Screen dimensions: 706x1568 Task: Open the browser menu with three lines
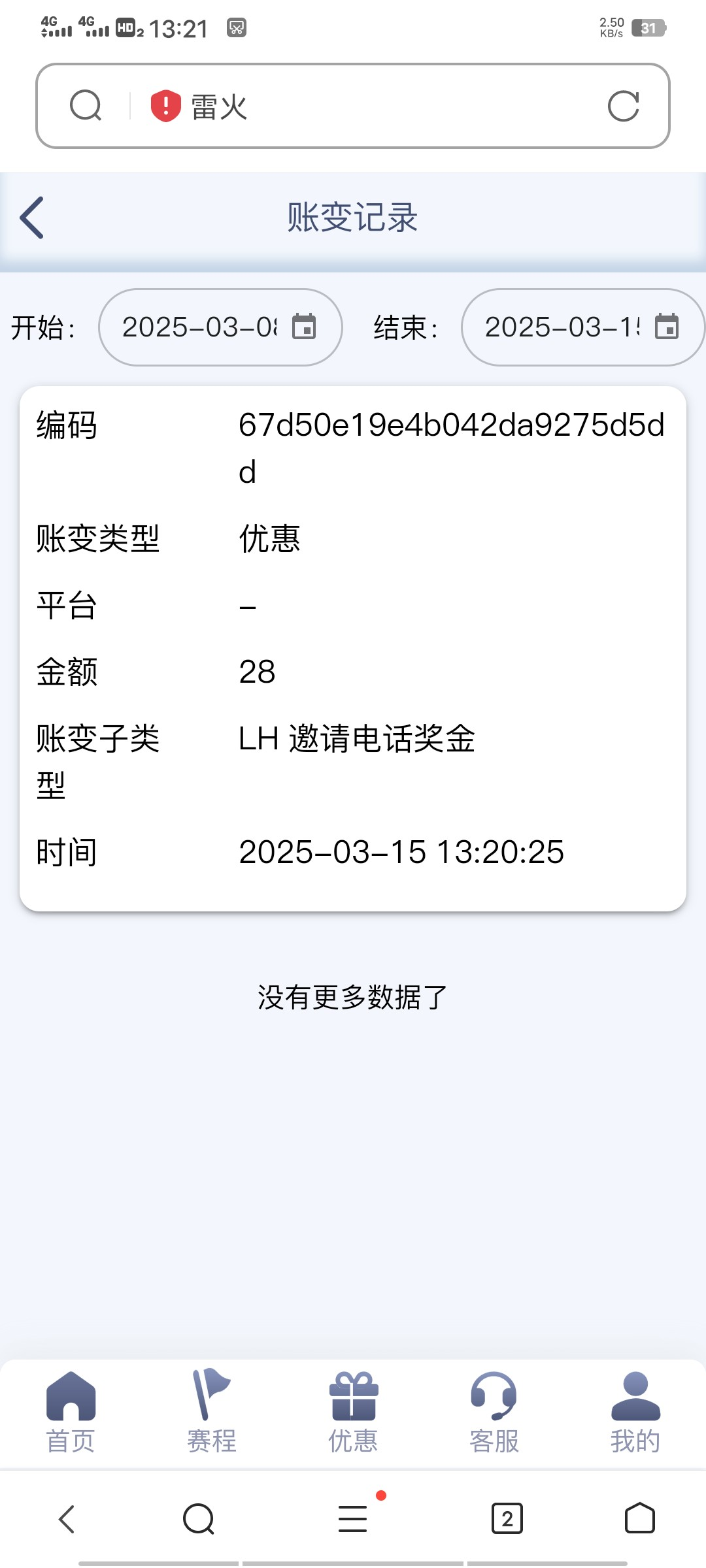(x=353, y=1518)
